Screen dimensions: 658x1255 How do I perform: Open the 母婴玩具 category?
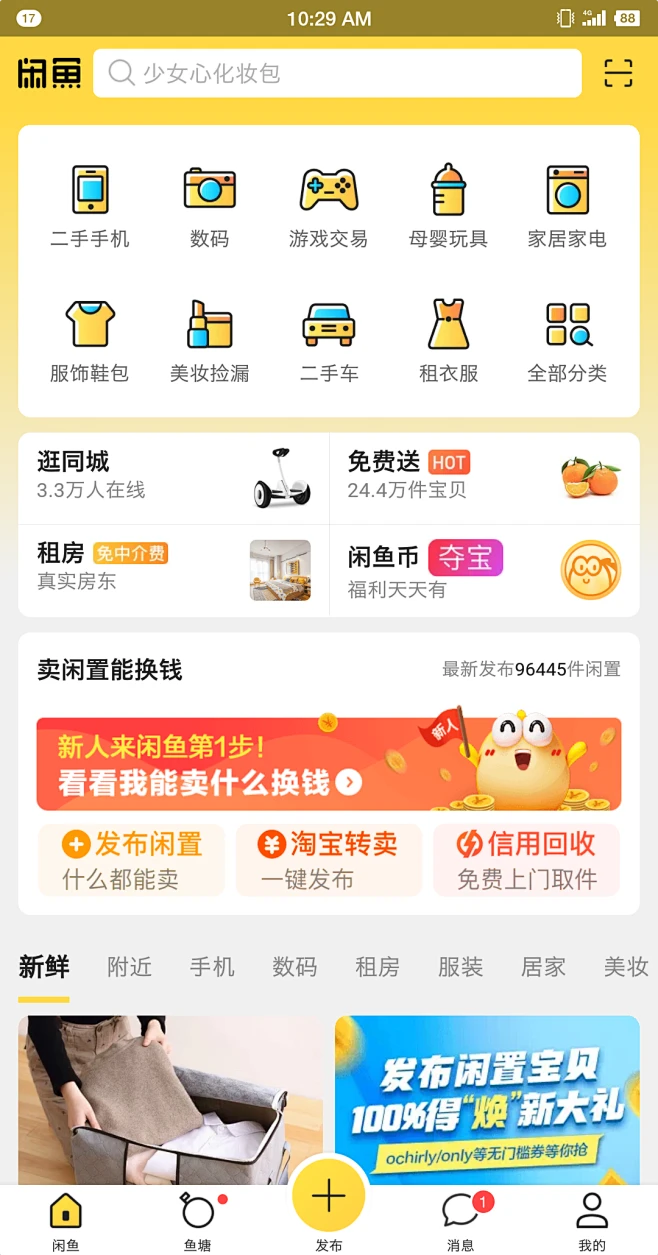[448, 207]
